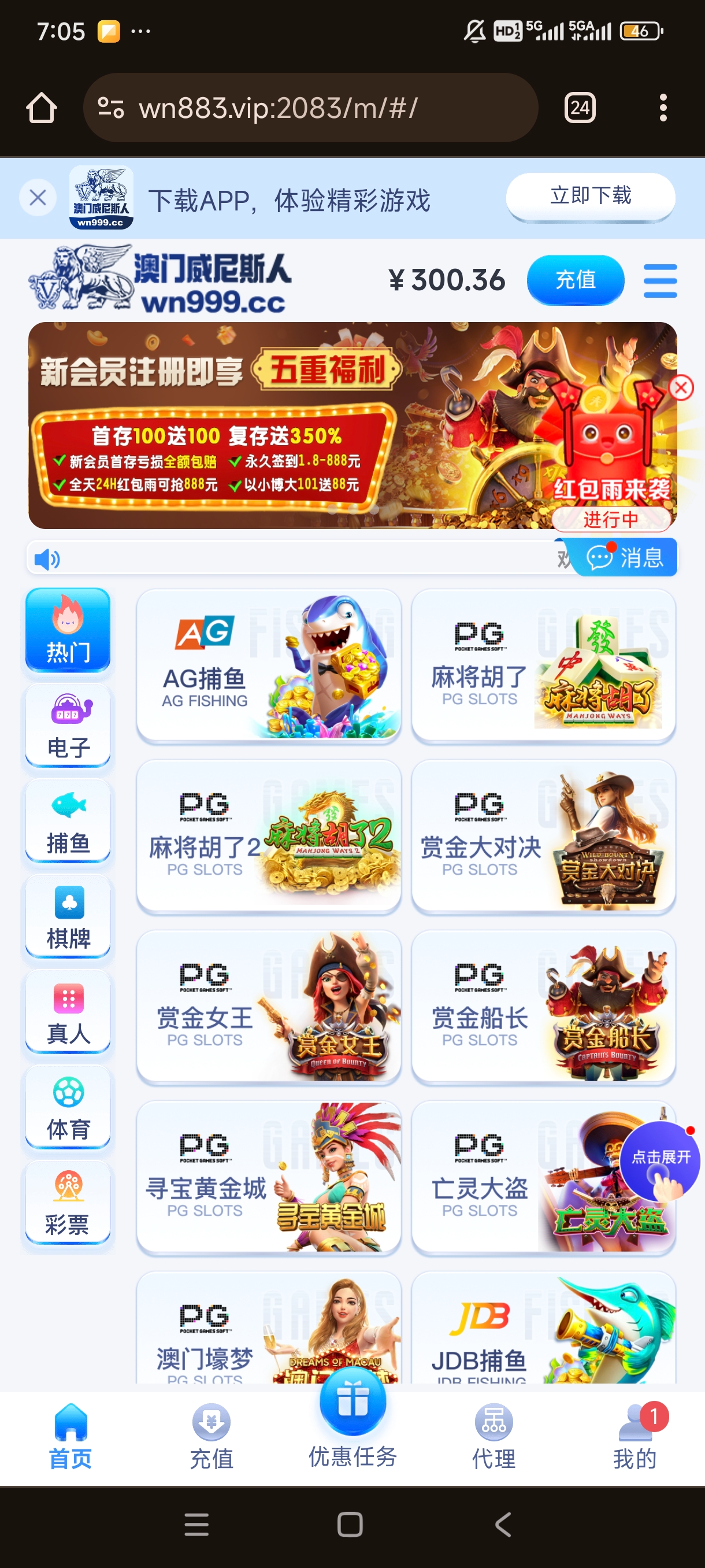The image size is (705, 1568).
Task: Open the AG捕鱼 game card
Action: 268,665
